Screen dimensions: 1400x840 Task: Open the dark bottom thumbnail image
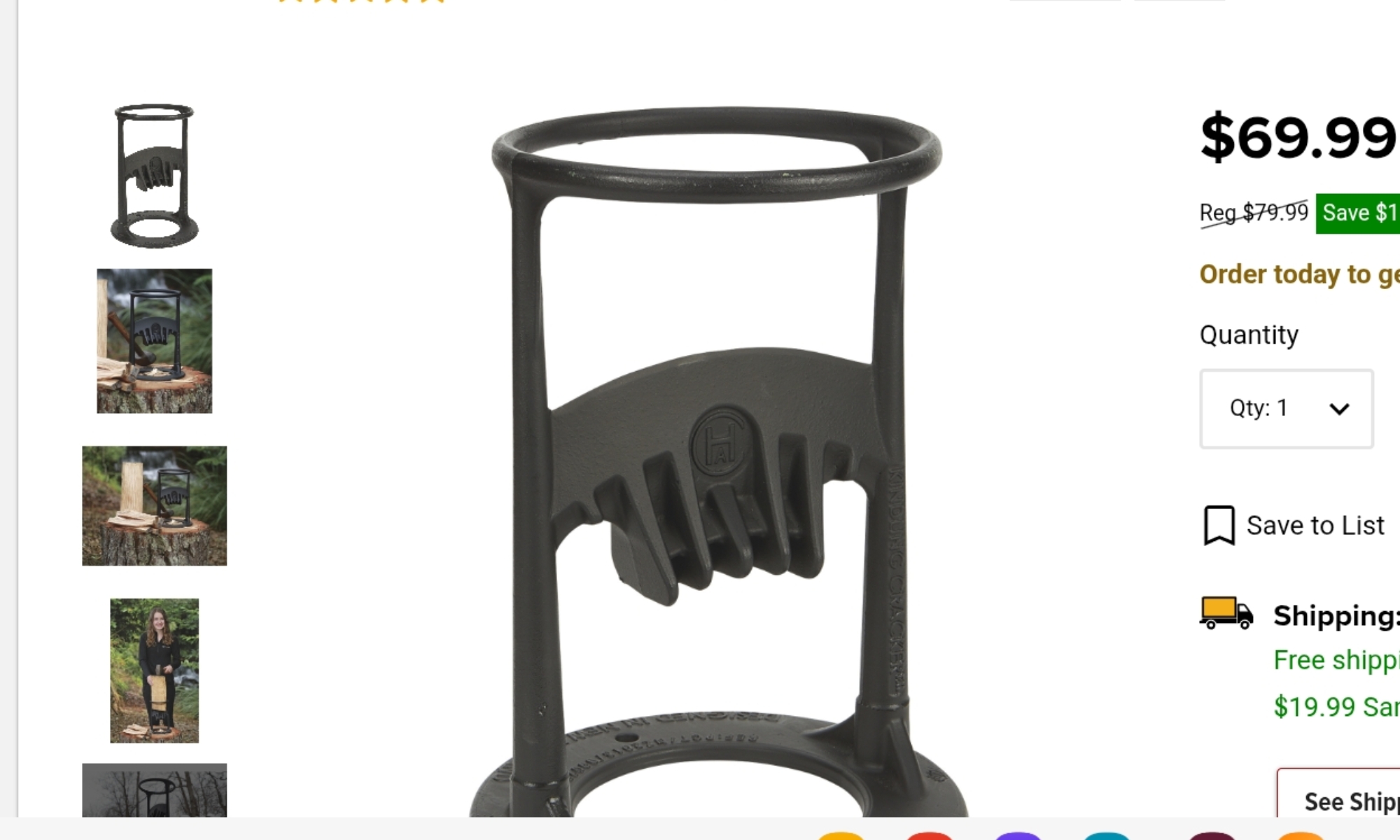(154, 791)
